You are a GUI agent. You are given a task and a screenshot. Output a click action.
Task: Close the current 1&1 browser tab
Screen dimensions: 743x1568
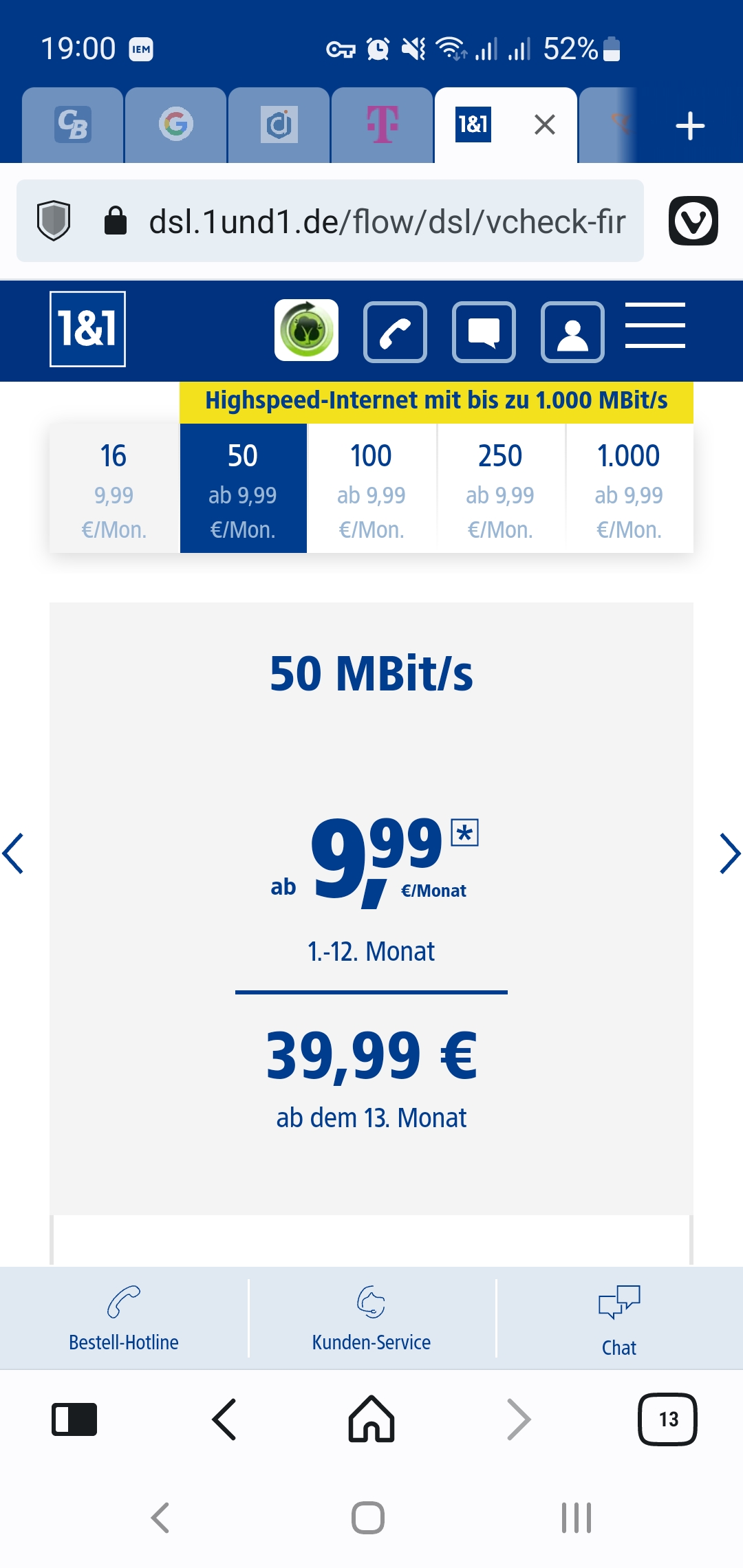click(x=544, y=124)
